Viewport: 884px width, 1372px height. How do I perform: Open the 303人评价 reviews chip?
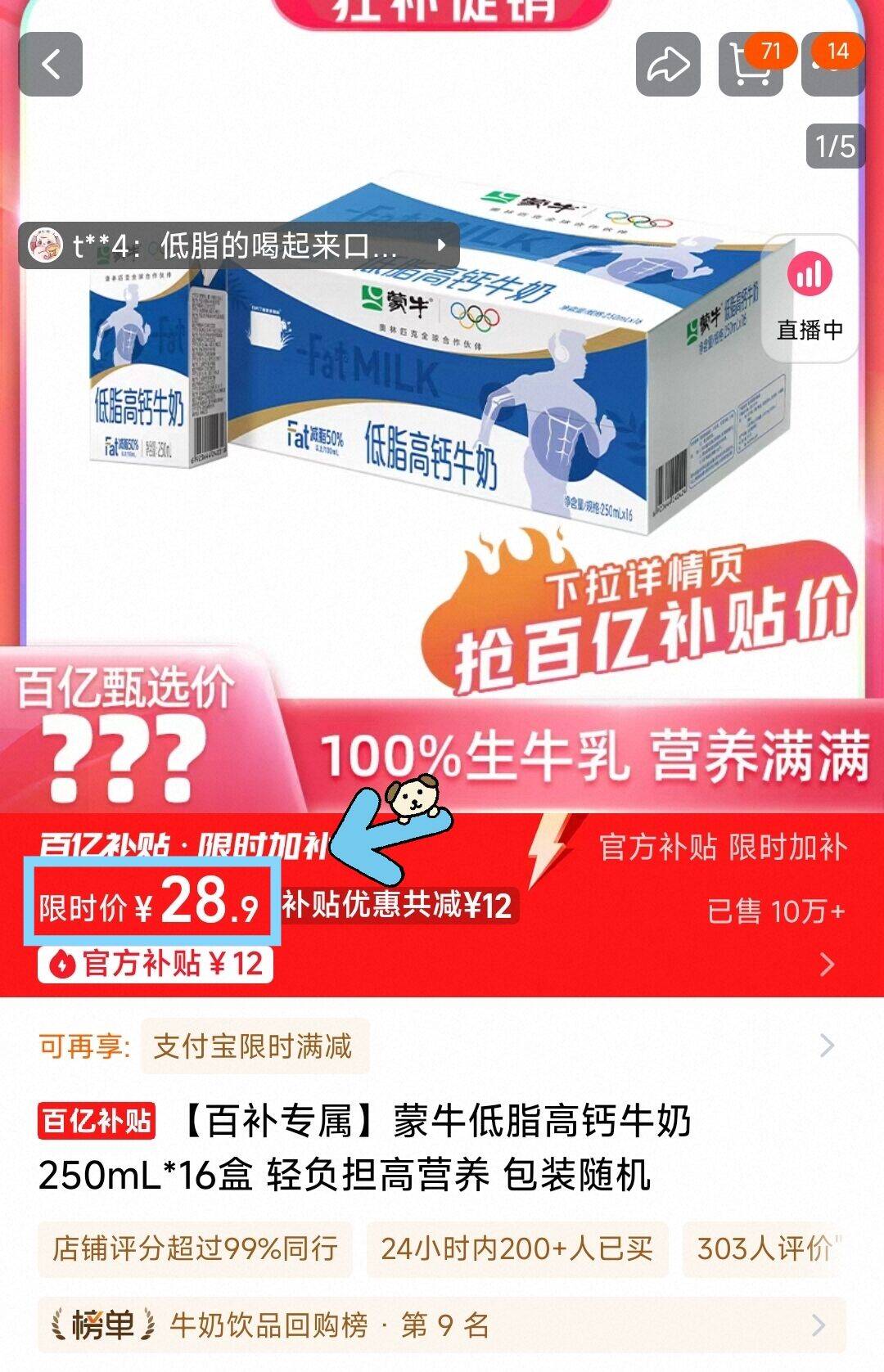click(x=765, y=1248)
